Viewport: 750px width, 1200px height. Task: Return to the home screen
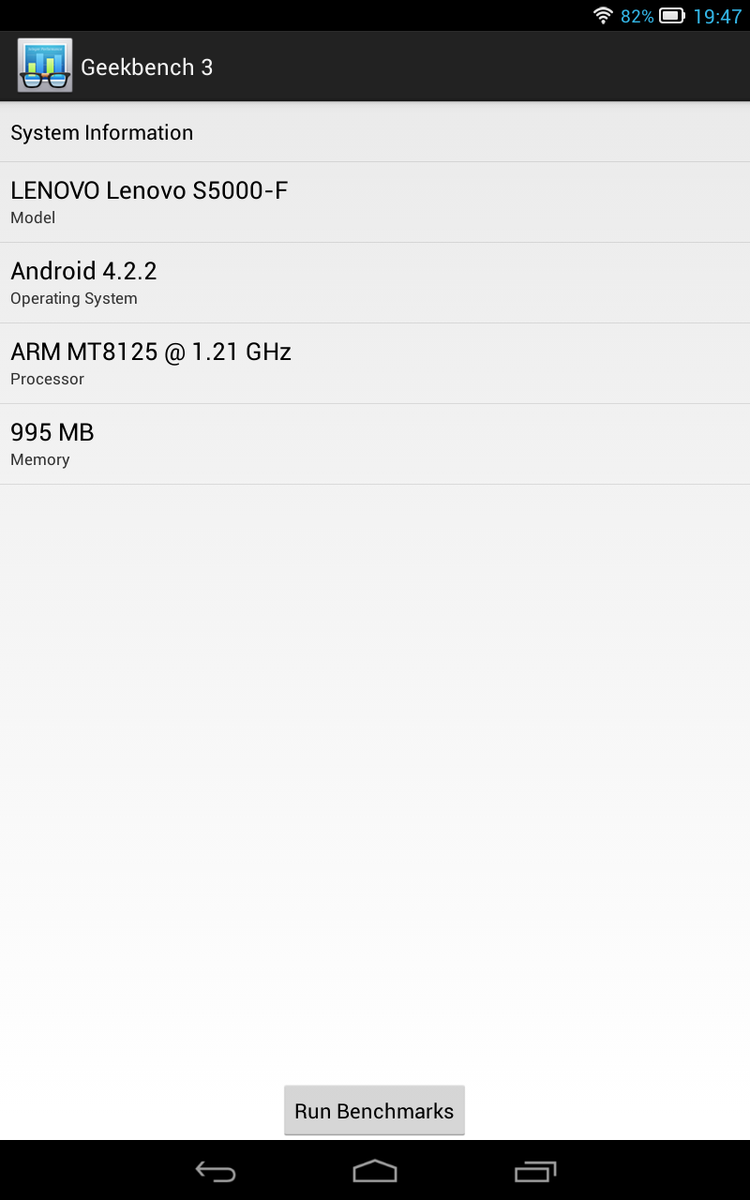[x=375, y=1171]
